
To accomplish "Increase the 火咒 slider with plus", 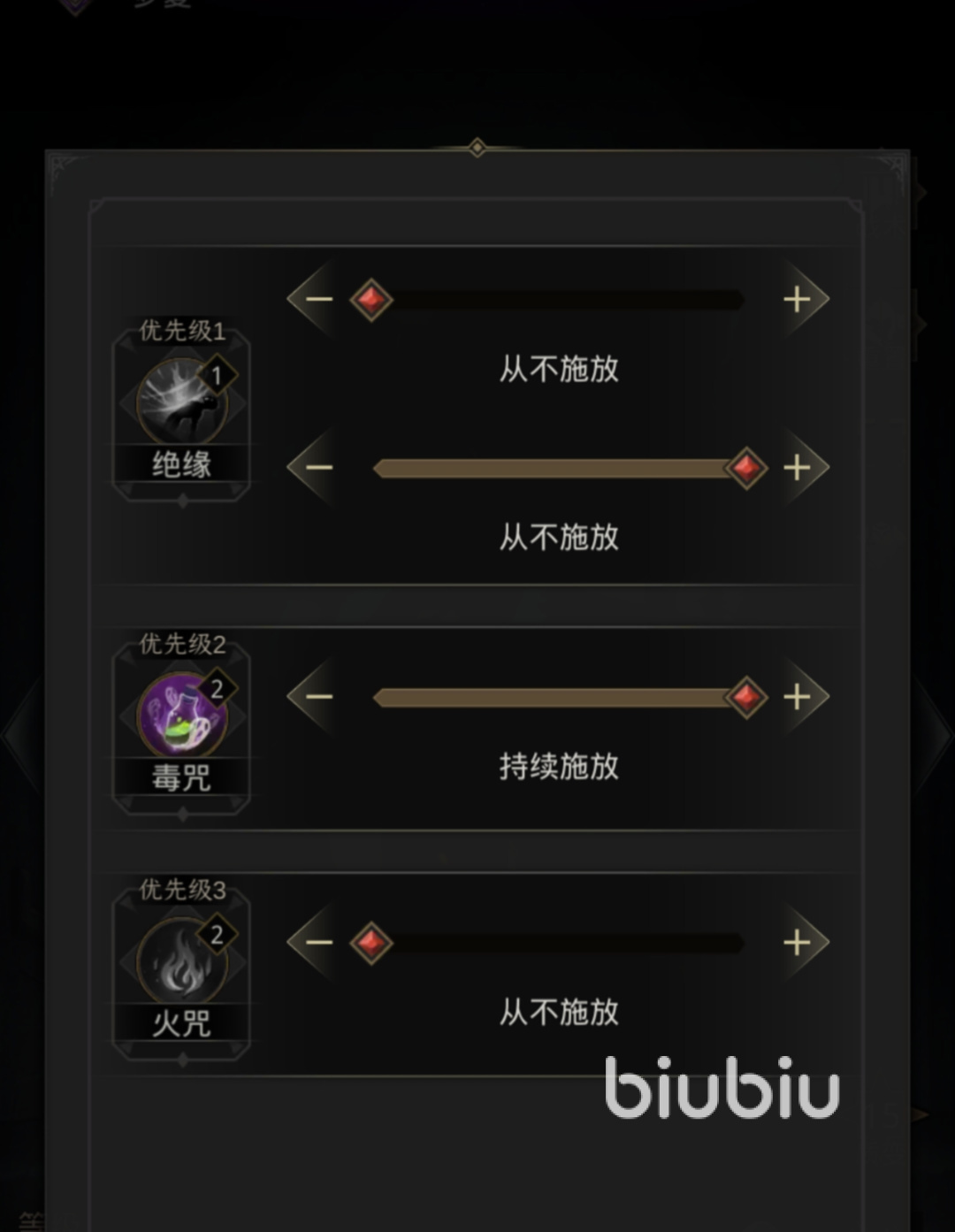I will [x=797, y=942].
